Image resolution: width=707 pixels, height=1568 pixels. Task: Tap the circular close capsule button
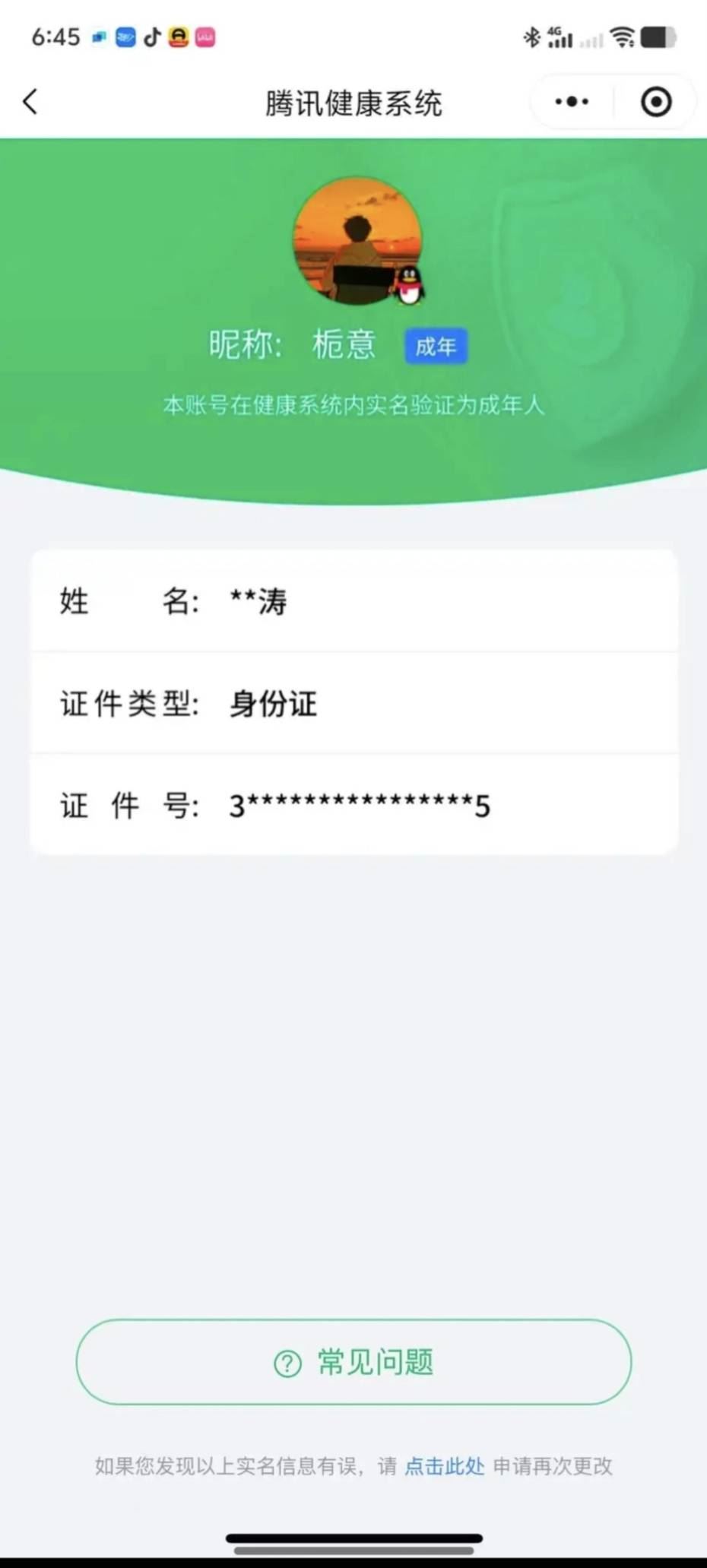pos(655,101)
